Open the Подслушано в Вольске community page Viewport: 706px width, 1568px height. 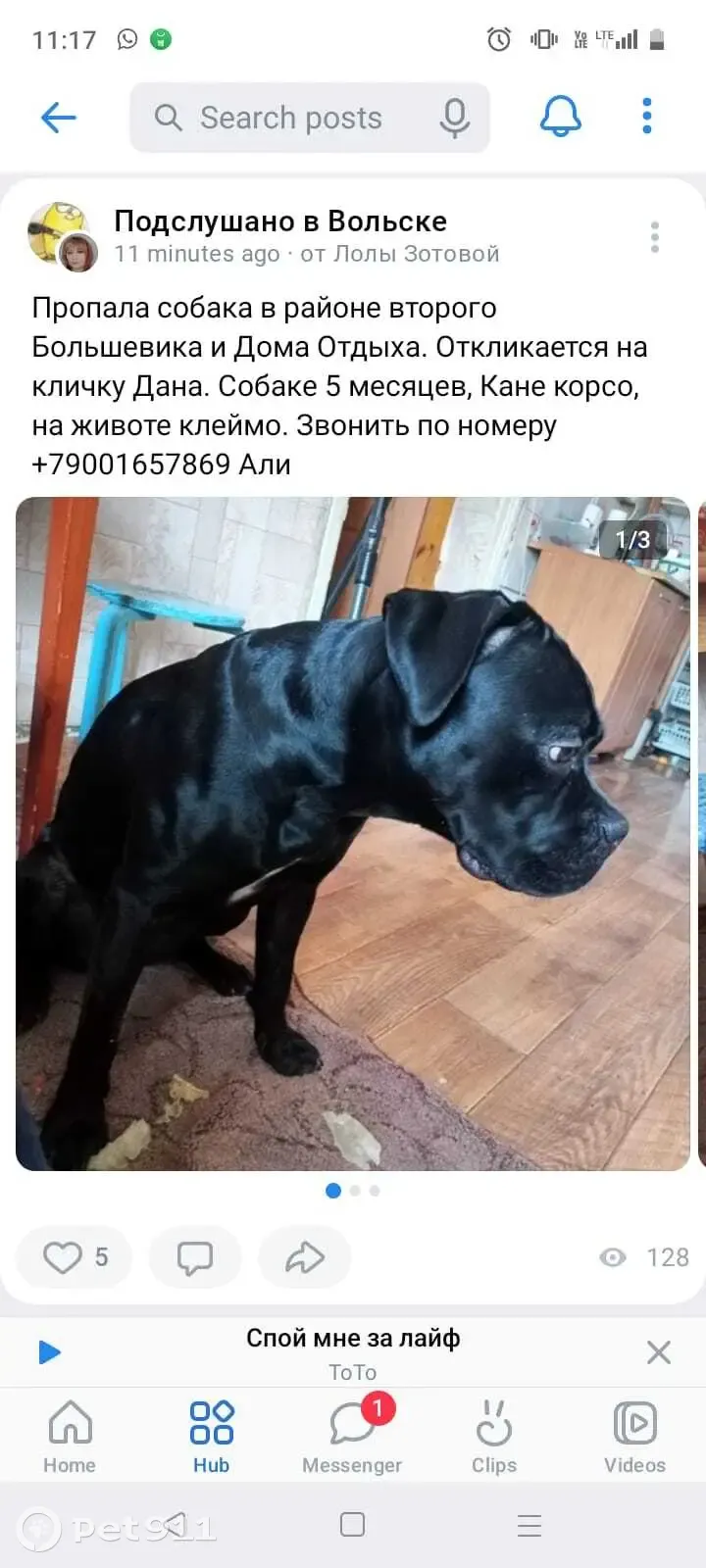click(280, 221)
